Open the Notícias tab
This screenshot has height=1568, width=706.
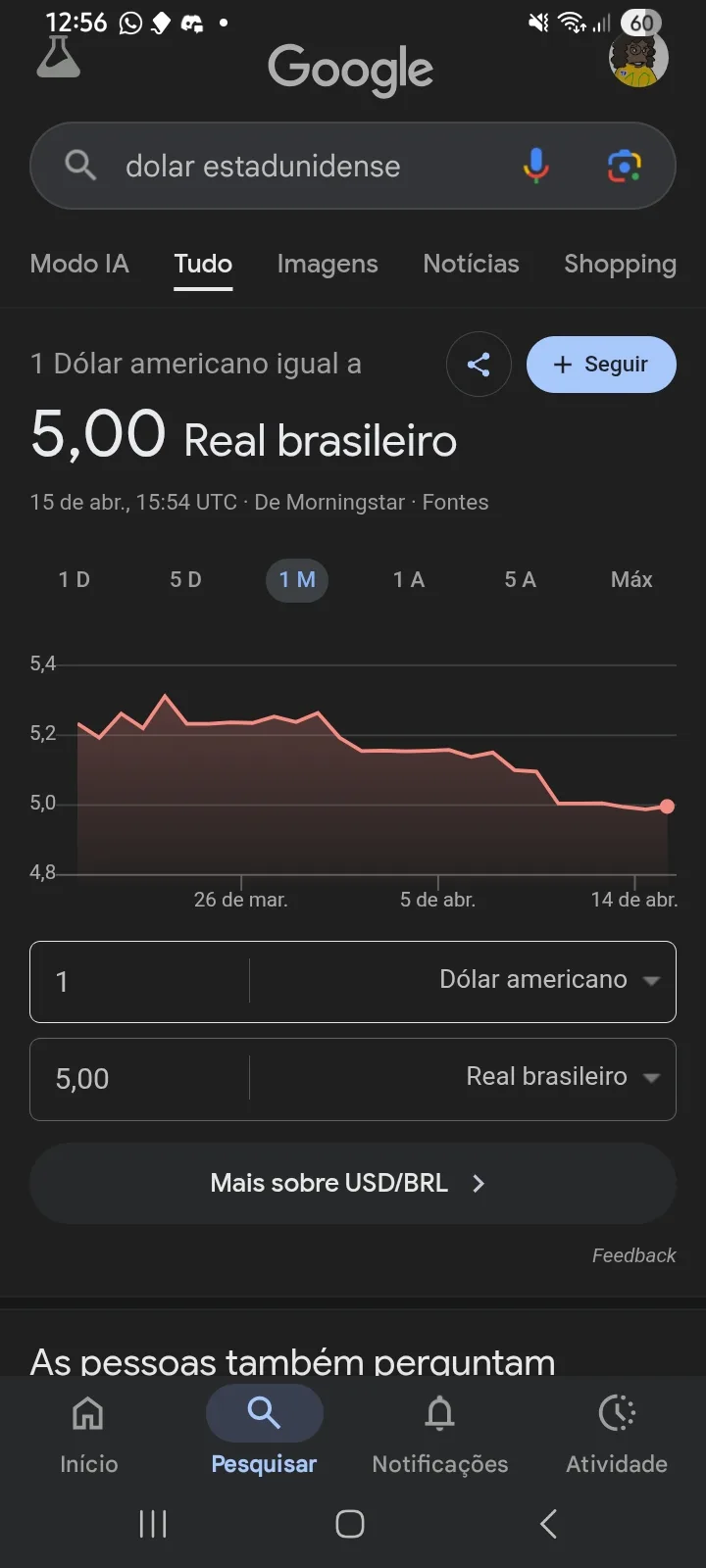point(471,264)
